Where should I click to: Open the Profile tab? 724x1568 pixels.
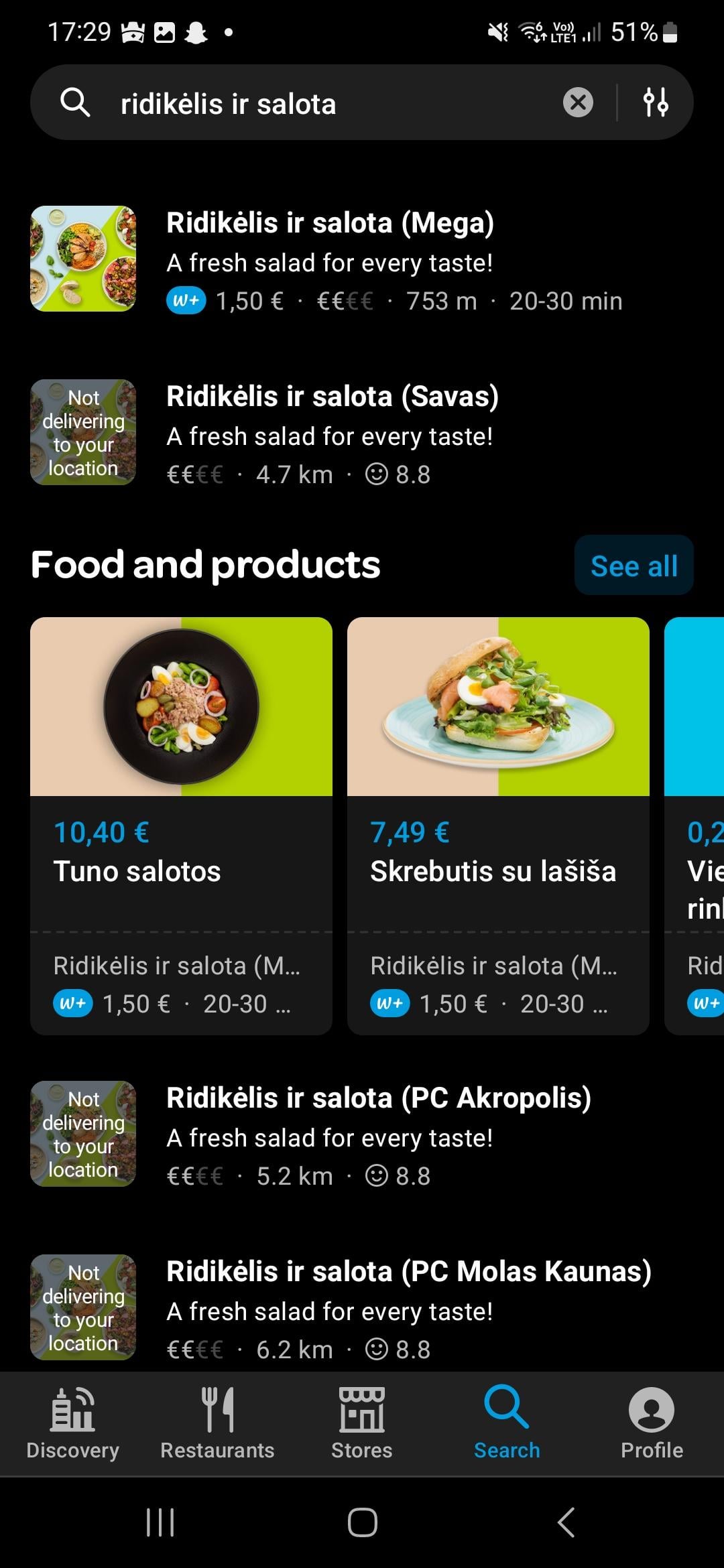[652, 1423]
